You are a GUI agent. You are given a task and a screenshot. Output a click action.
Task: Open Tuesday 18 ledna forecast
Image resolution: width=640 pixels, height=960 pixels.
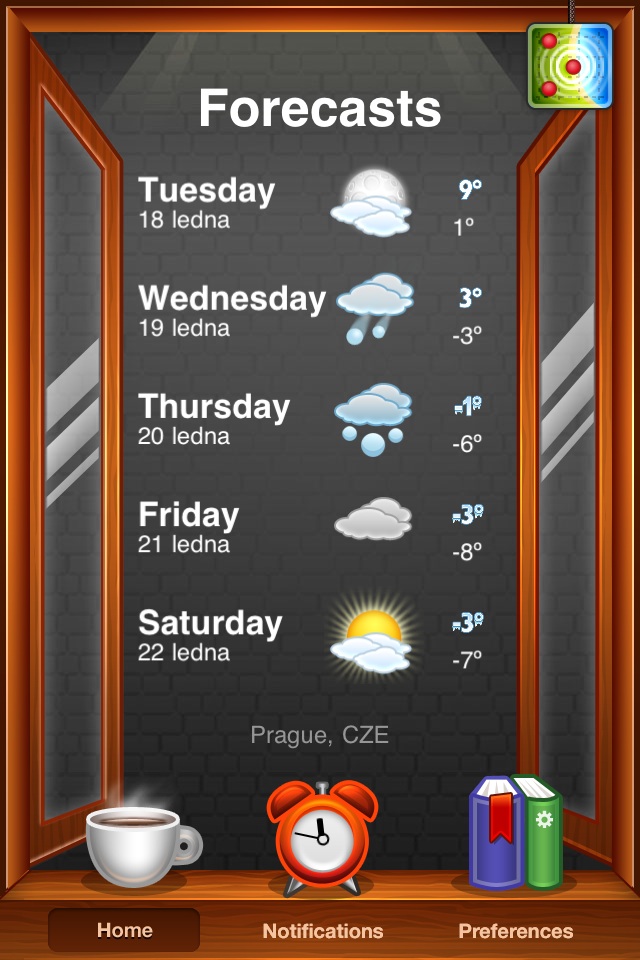[310, 204]
